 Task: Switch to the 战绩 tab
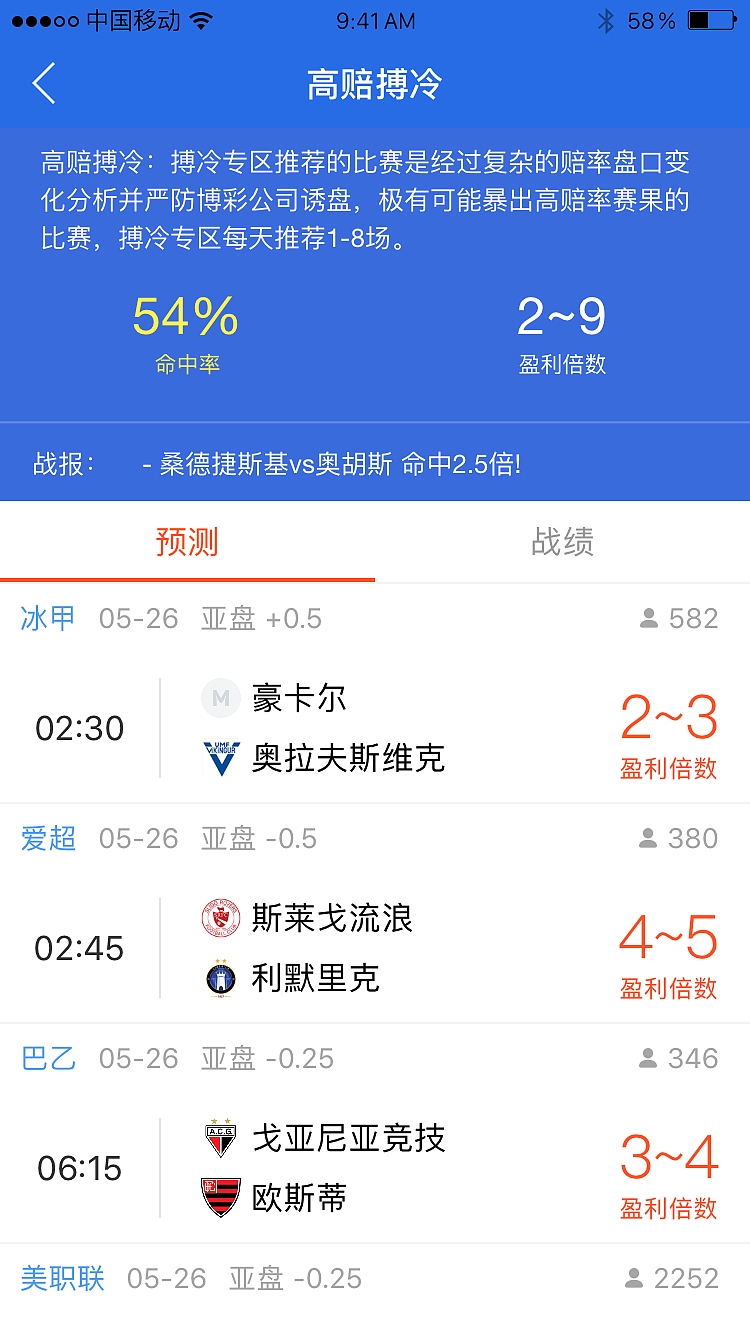coord(562,542)
